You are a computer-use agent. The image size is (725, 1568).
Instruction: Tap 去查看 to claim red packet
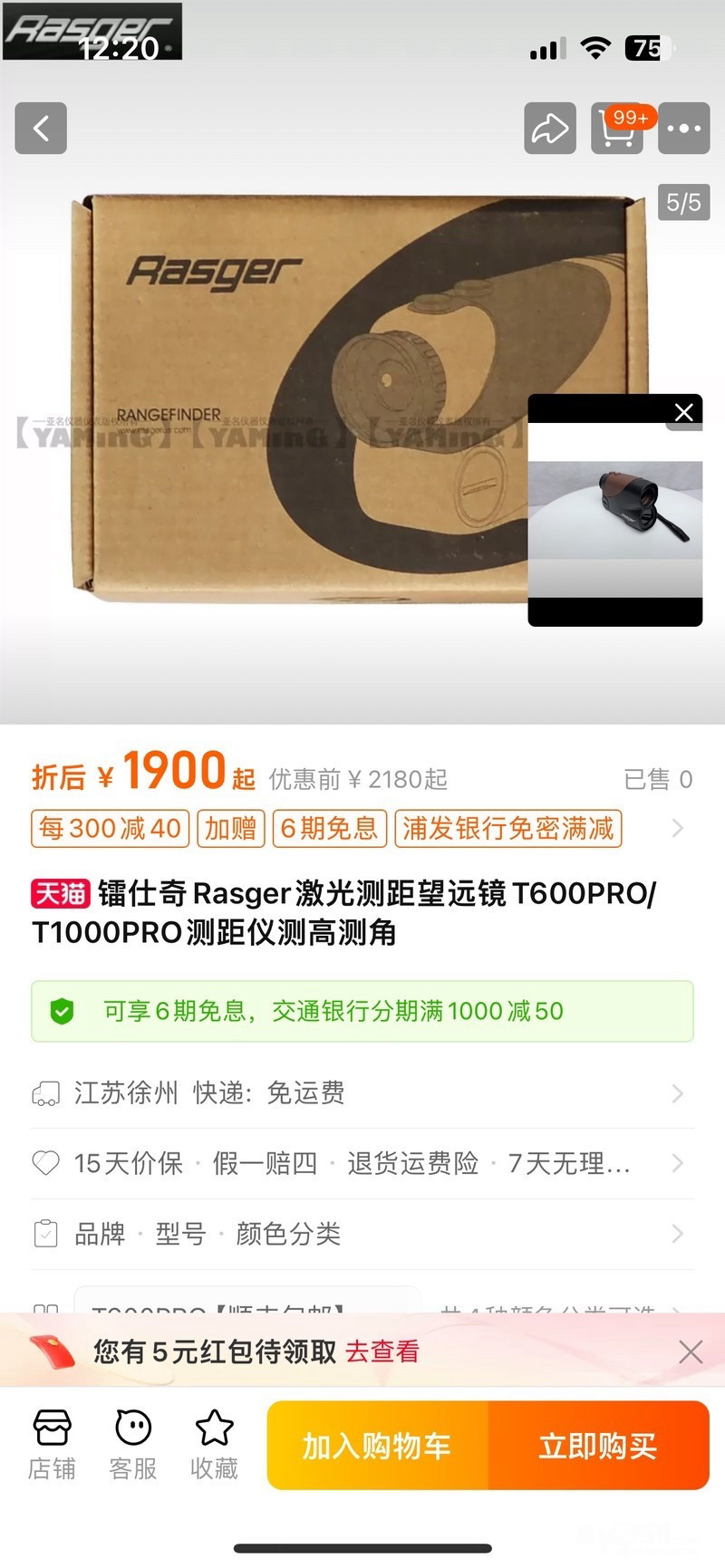[x=382, y=1352]
